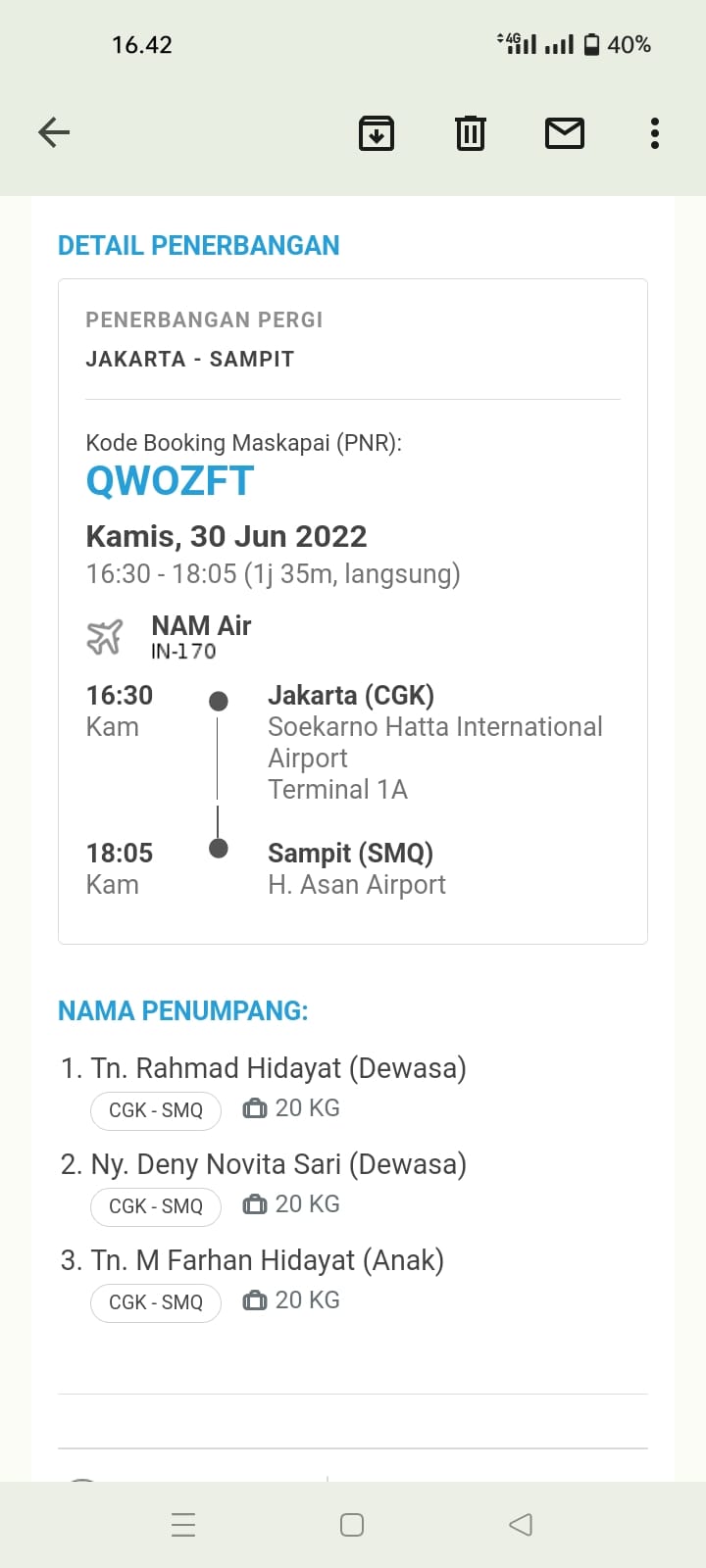Archive this email
This screenshot has width=706, height=1568.
tap(377, 133)
